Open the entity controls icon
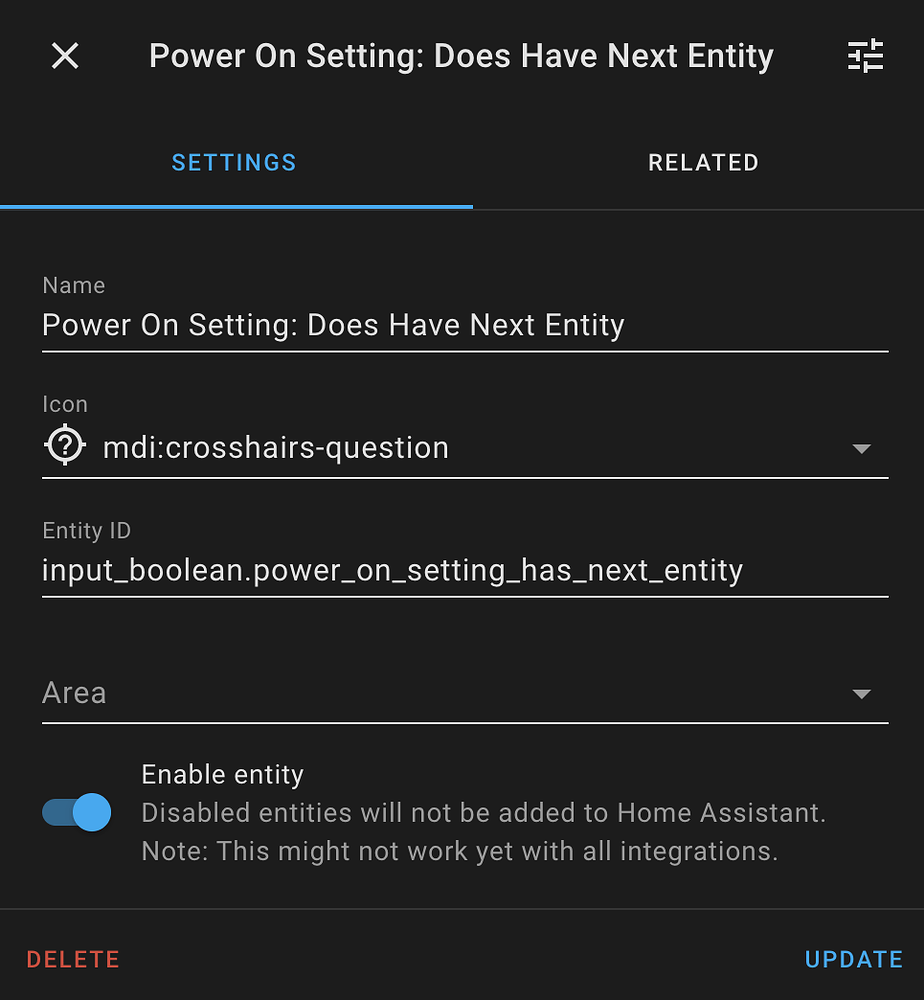 (865, 56)
